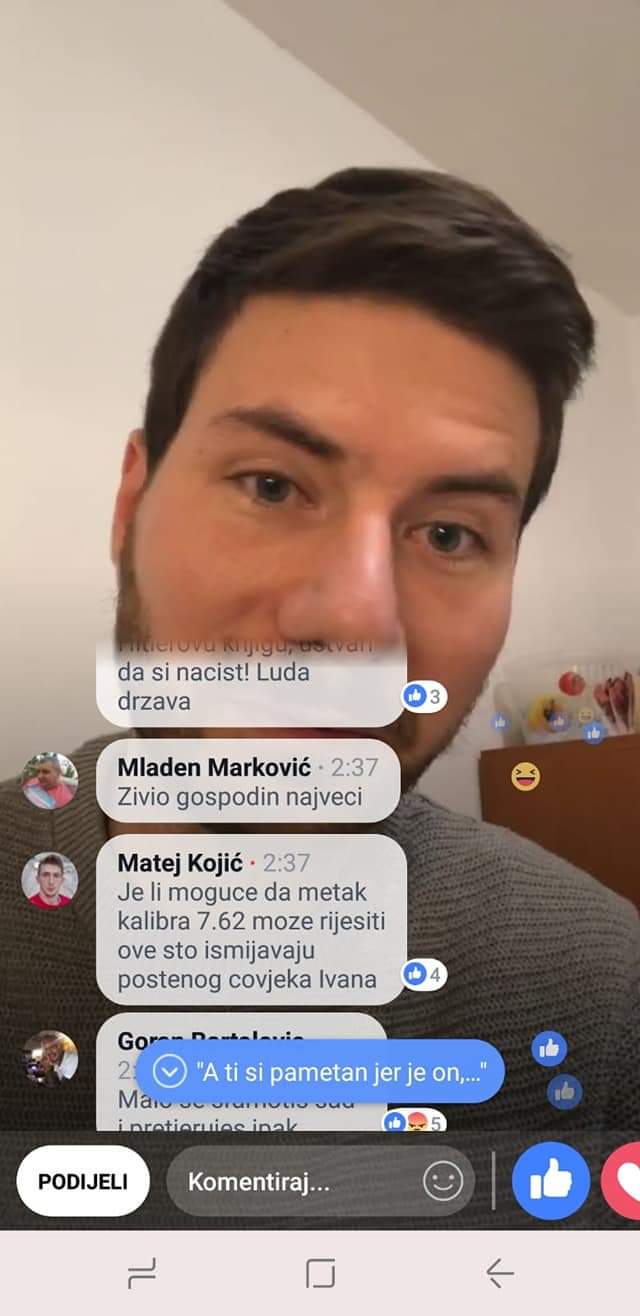Open Goran's profile picture
This screenshot has width=640, height=1316.
(x=50, y=1057)
